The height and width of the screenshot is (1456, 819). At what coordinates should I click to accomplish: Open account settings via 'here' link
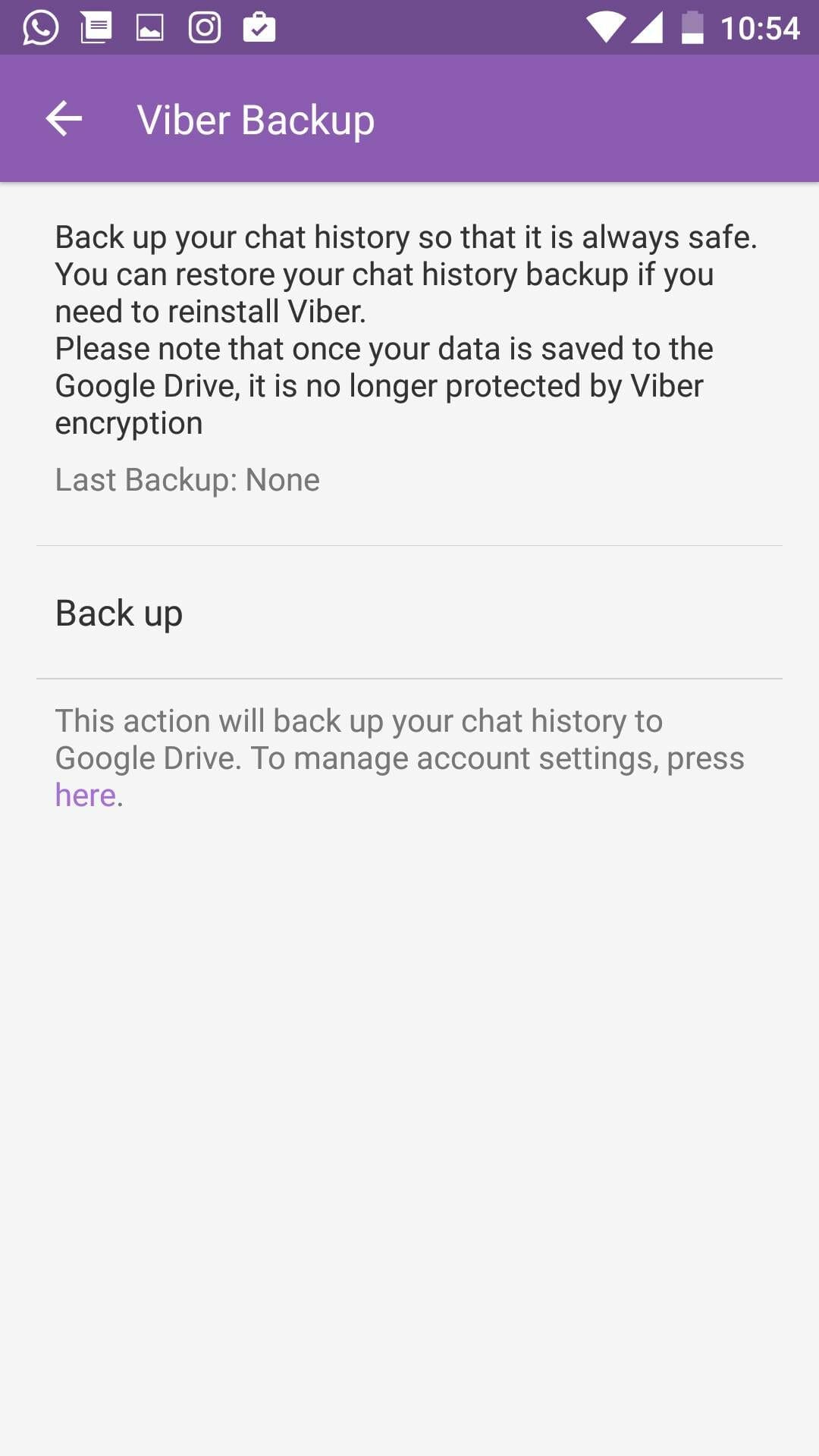pos(85,795)
